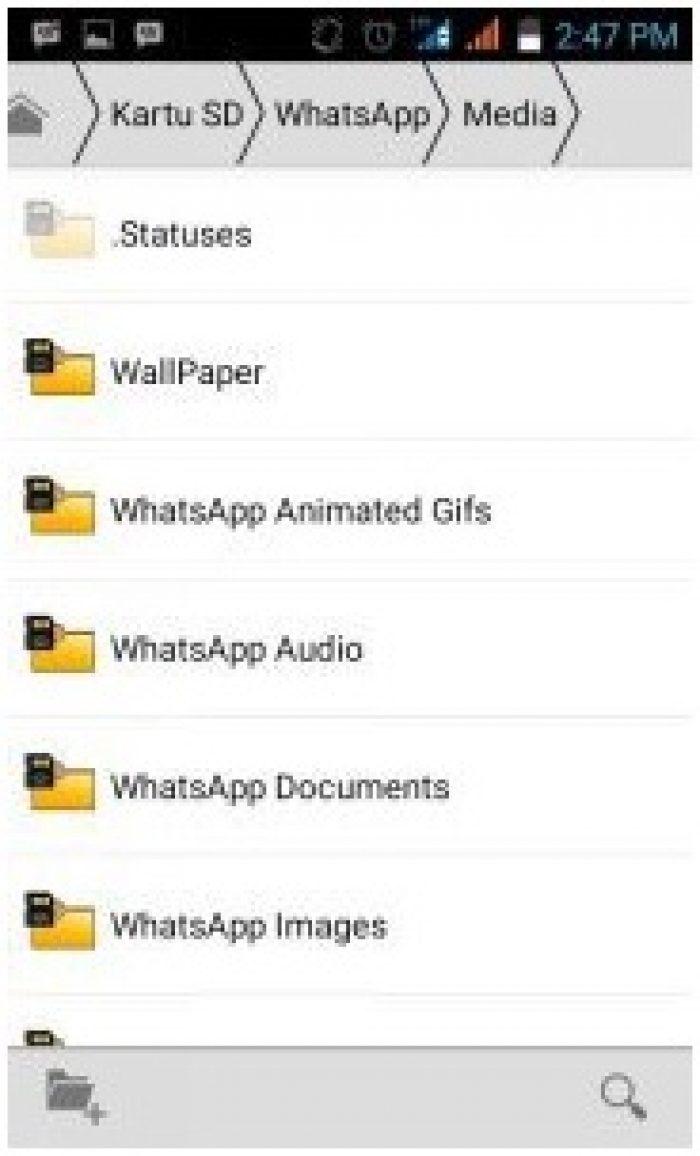The image size is (700, 1156).
Task: Browse the WhatsApp Audio folder
Action: click(x=236, y=649)
